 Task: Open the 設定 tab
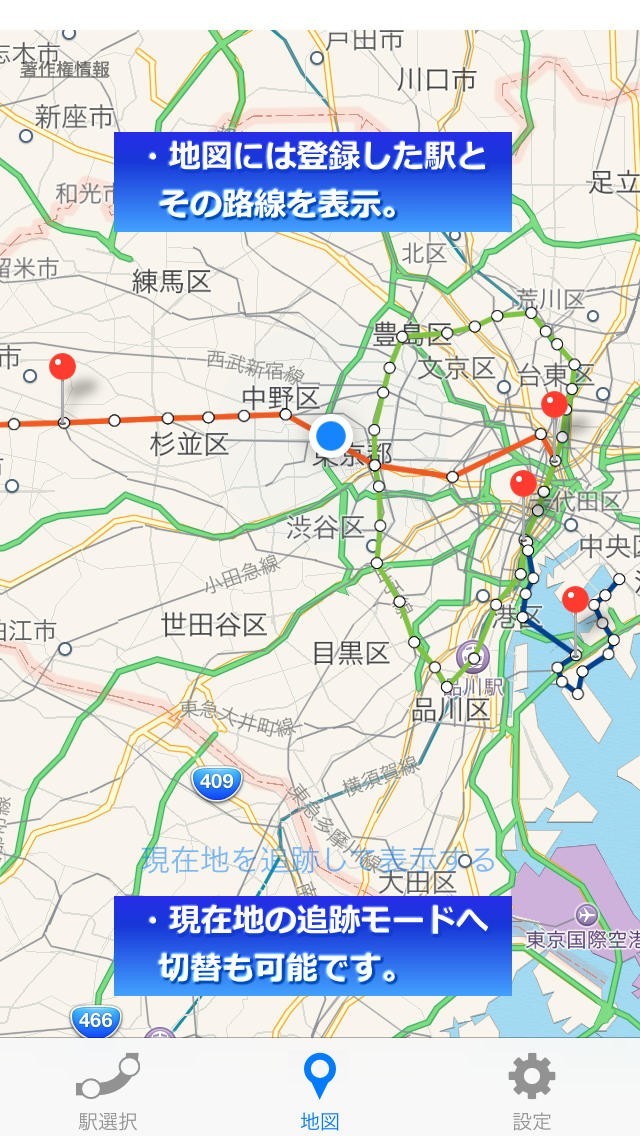[x=531, y=1090]
